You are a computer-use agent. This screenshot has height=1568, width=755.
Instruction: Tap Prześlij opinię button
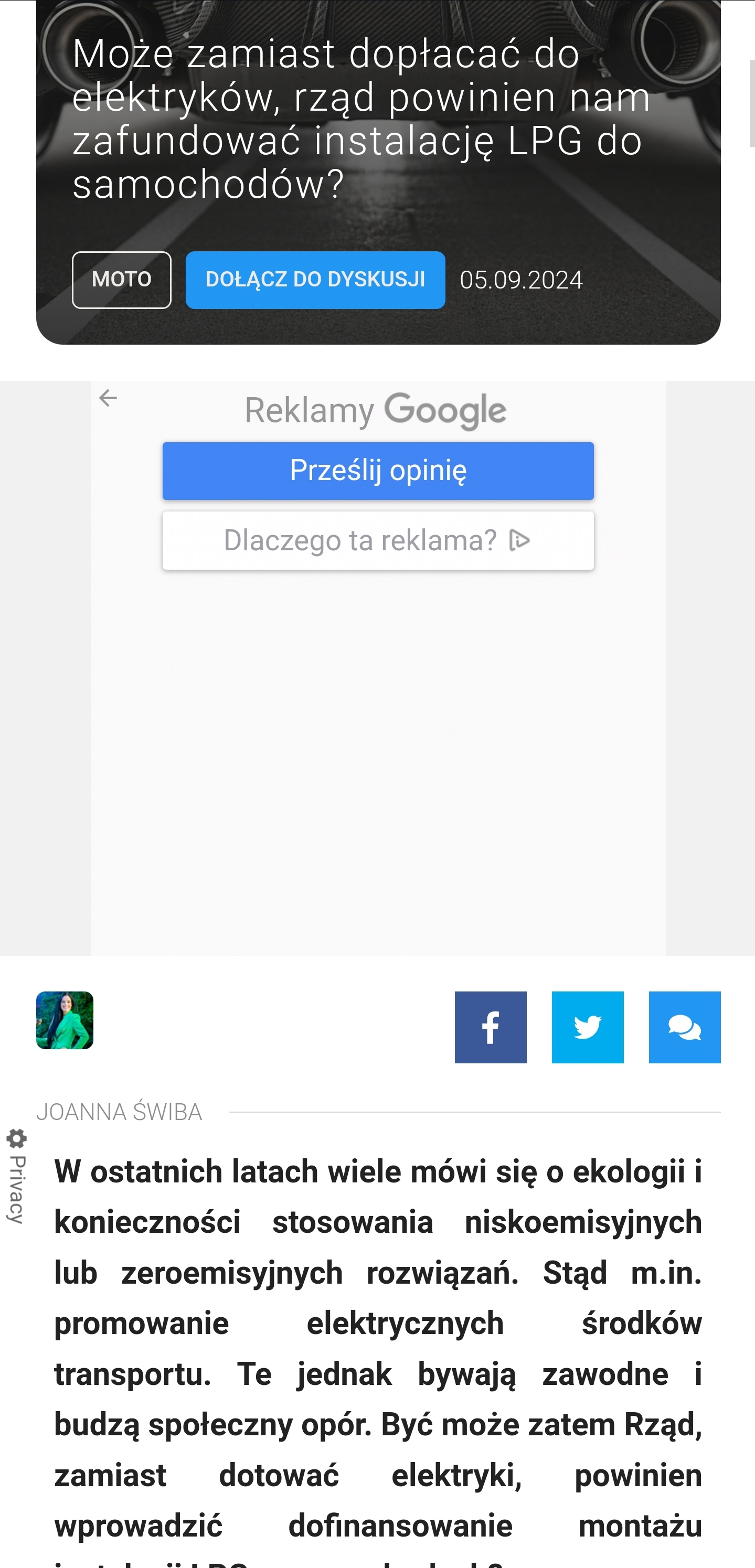tap(378, 471)
